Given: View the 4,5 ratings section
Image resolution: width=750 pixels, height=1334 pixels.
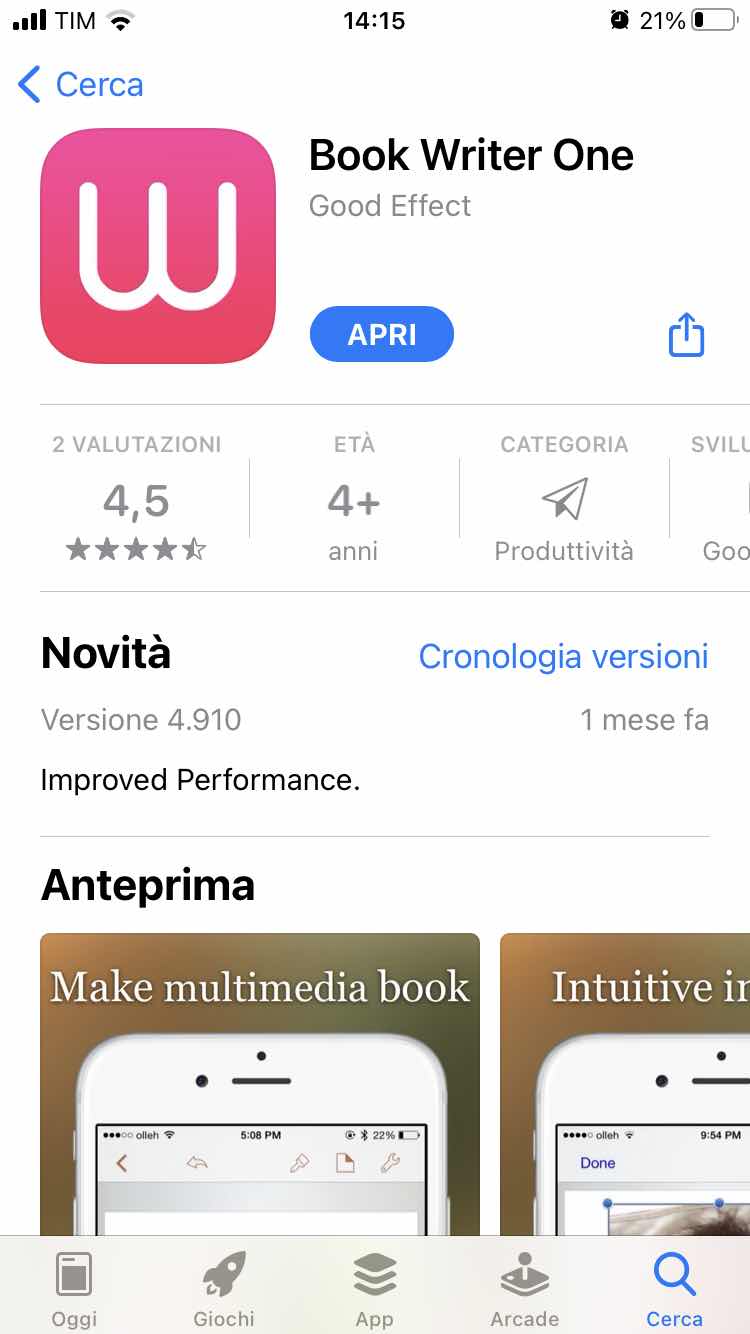Looking at the screenshot, I should tap(136, 500).
